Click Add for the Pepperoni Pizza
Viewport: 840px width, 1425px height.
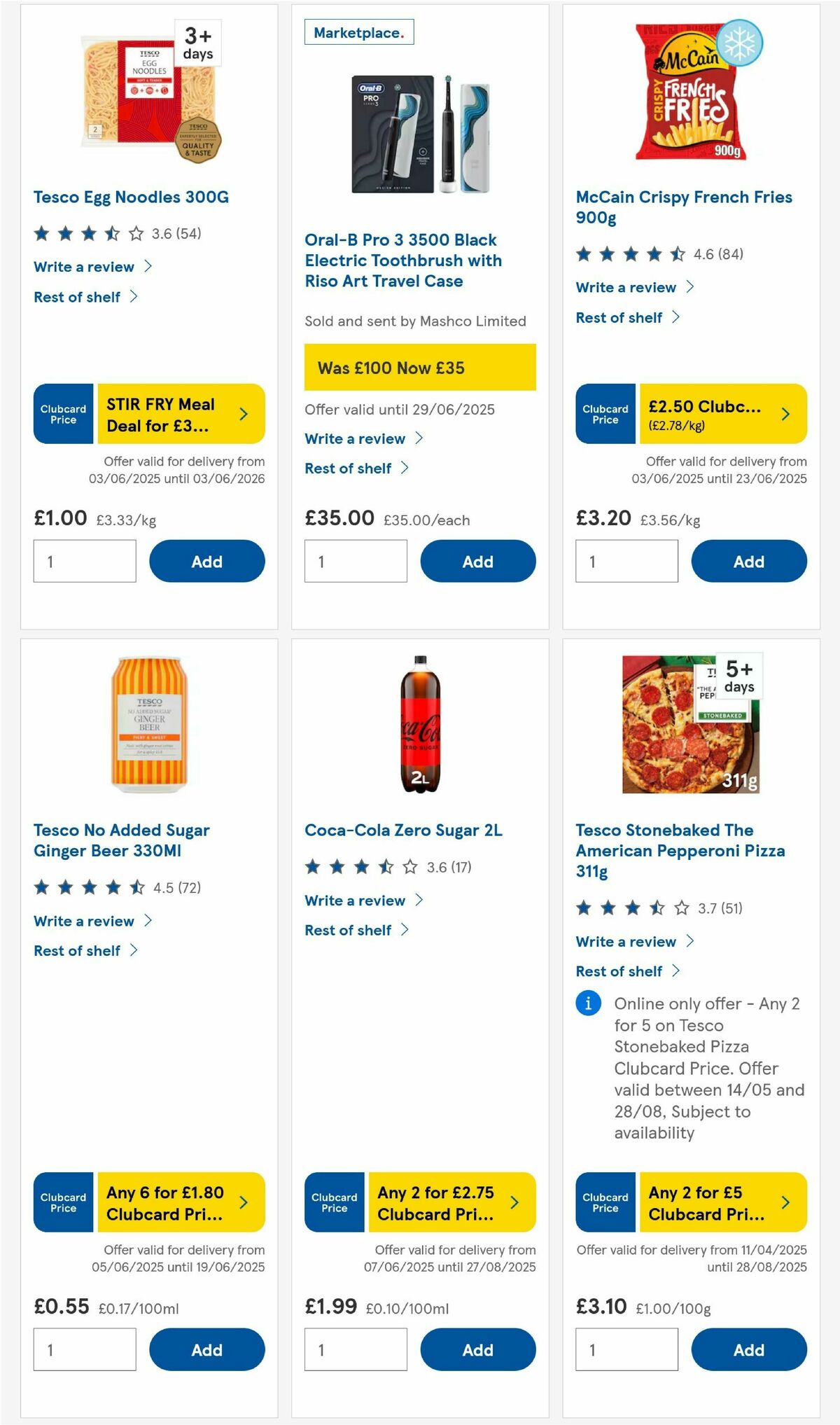point(748,1349)
